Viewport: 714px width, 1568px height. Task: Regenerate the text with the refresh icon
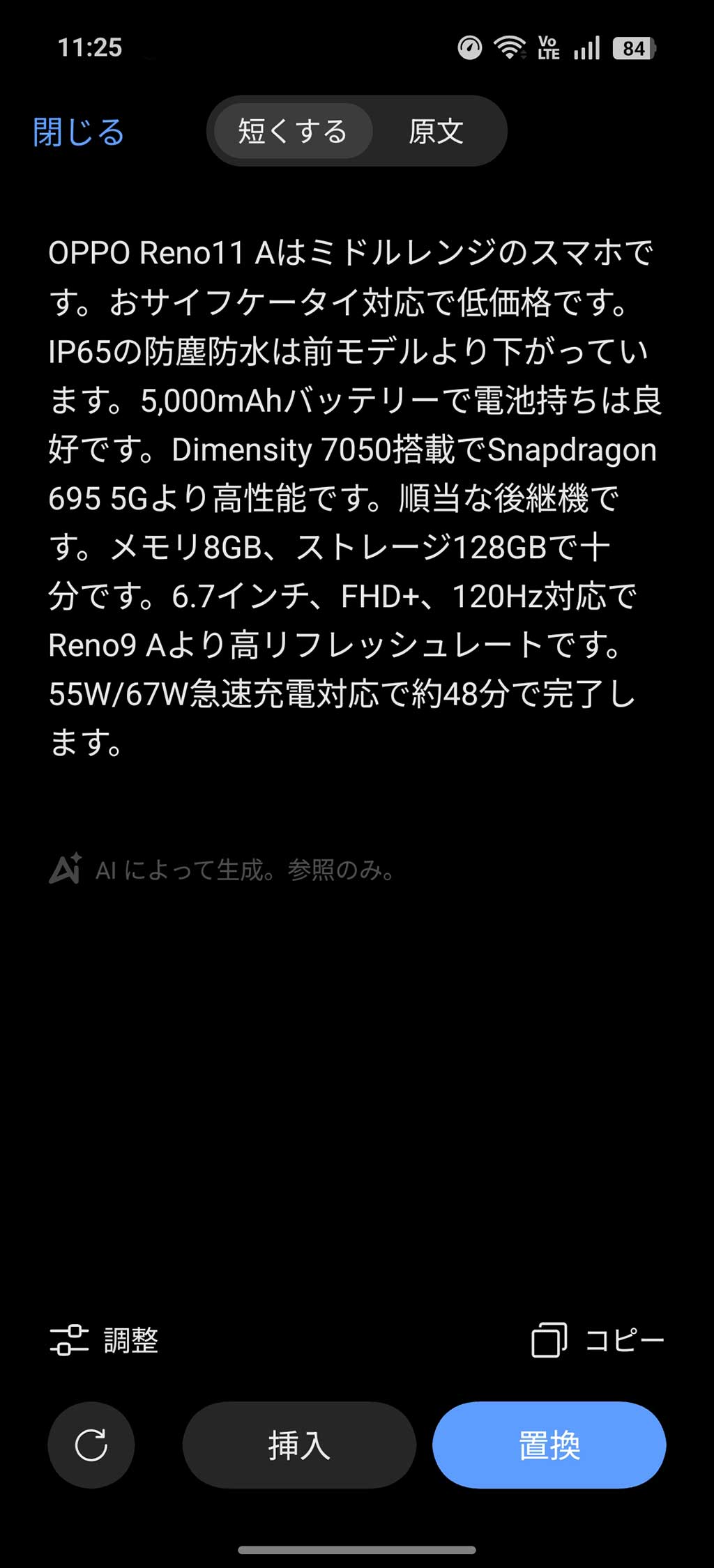(x=91, y=1445)
